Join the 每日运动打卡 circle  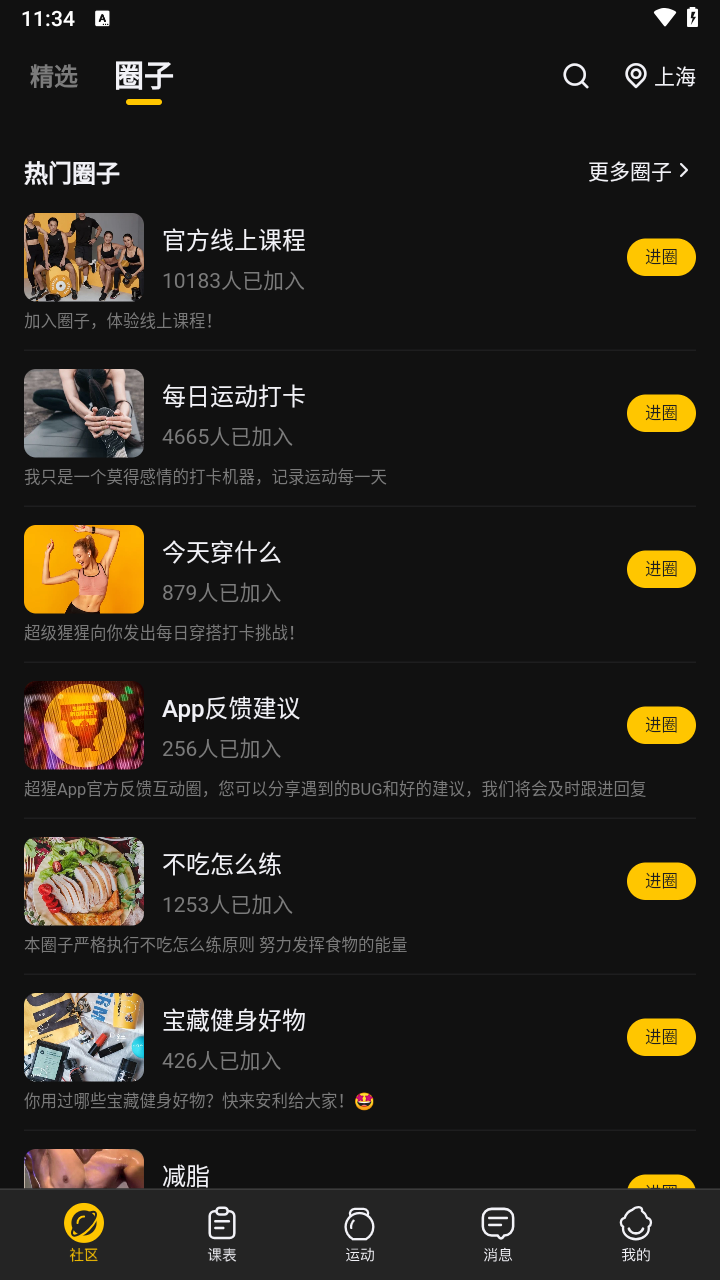click(x=661, y=413)
